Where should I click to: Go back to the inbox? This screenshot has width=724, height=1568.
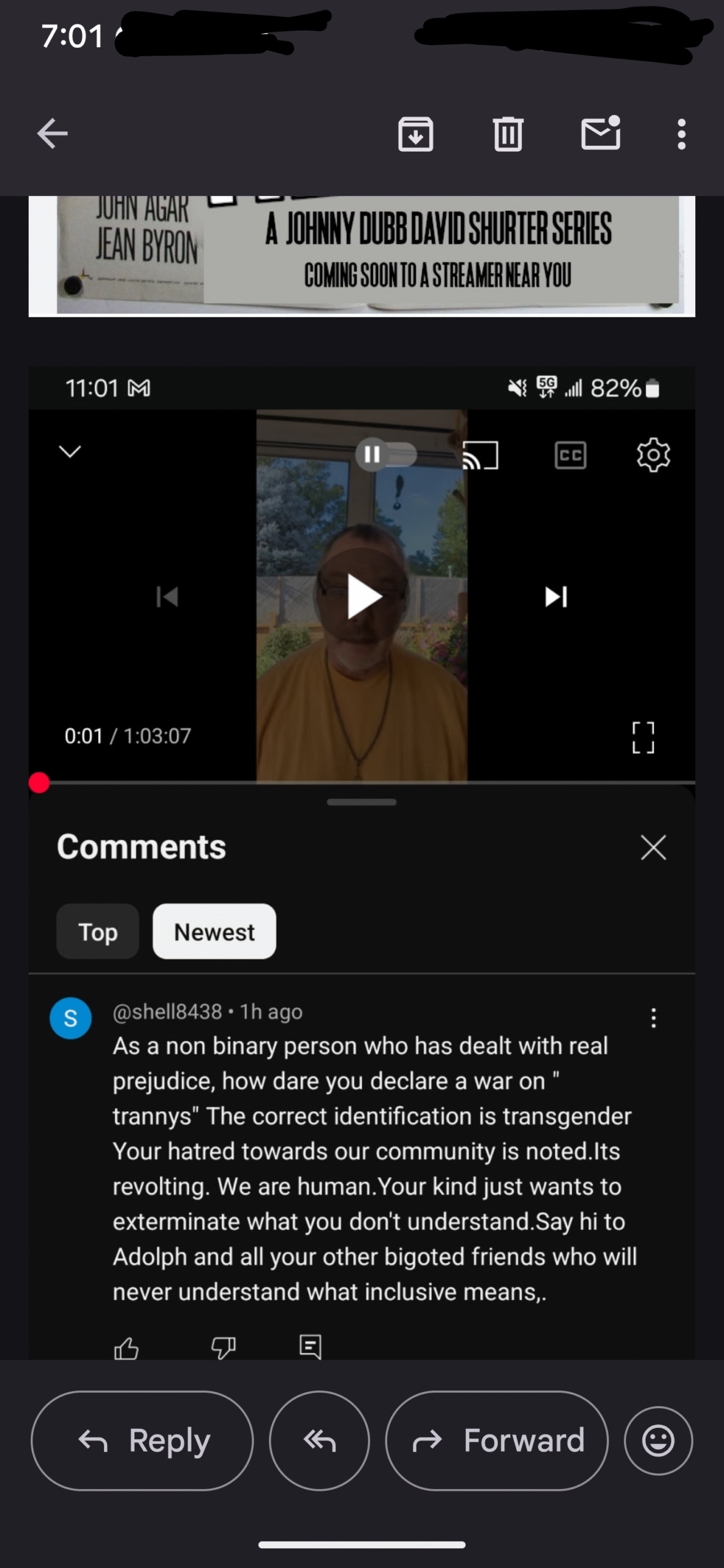tap(52, 134)
